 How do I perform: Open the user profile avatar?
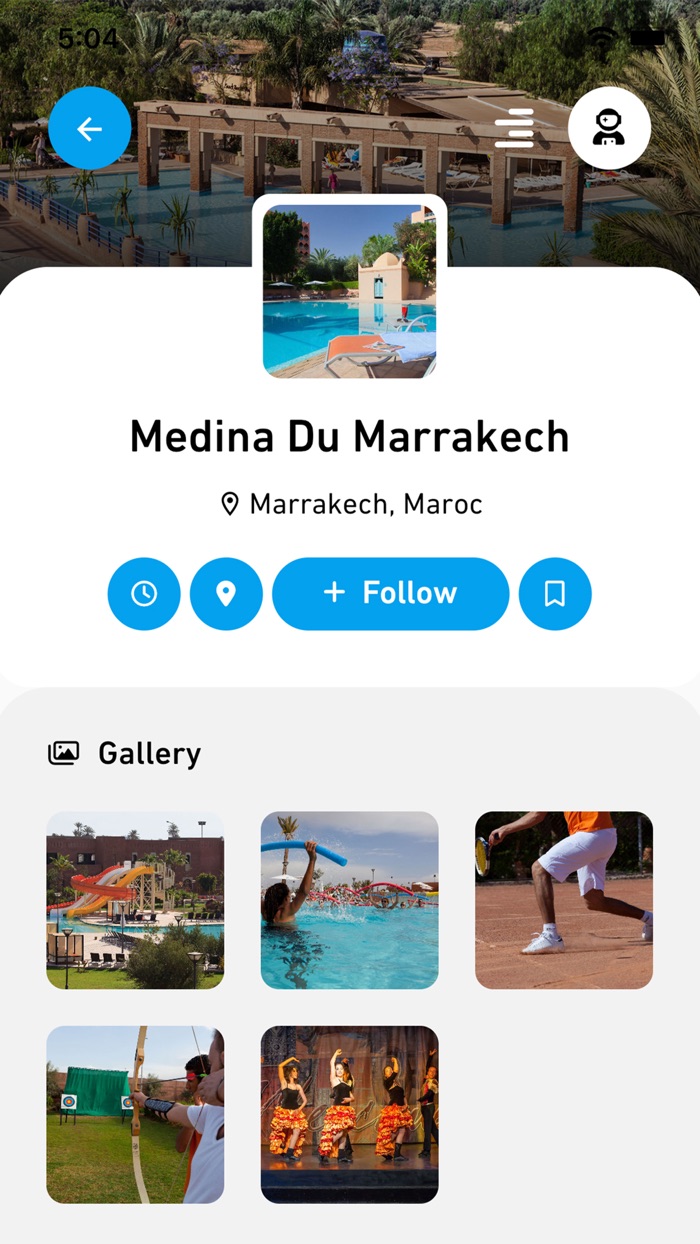(609, 129)
